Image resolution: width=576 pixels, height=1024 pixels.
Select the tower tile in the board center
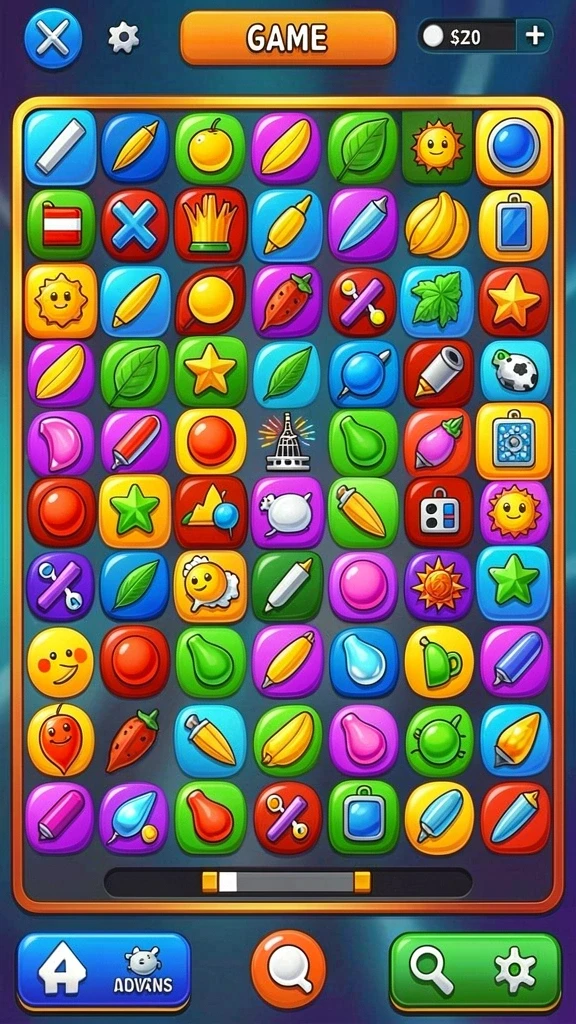287,441
